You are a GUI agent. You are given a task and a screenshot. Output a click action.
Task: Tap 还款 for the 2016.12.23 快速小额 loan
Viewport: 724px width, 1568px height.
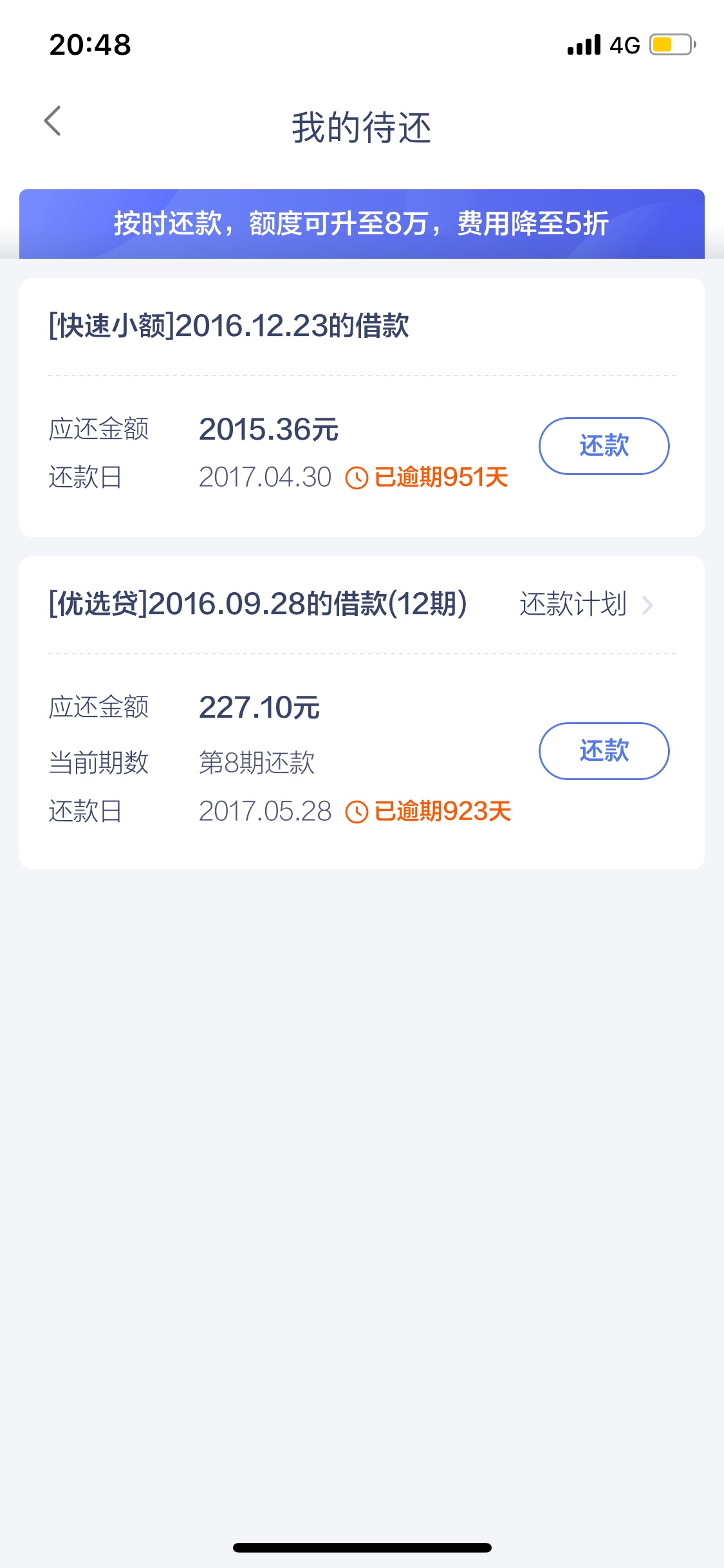[604, 446]
